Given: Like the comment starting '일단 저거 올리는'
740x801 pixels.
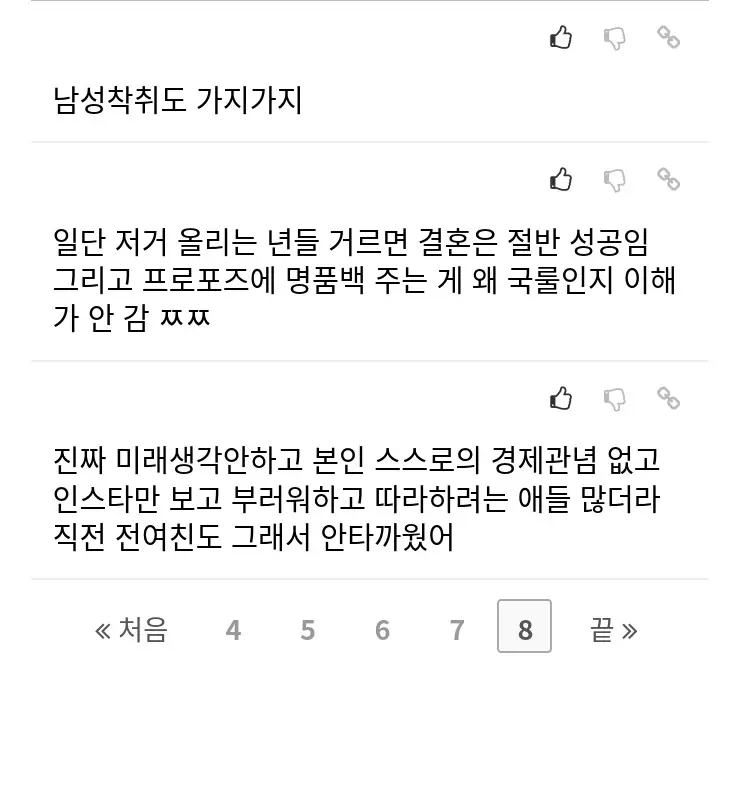Looking at the screenshot, I should (x=561, y=179).
